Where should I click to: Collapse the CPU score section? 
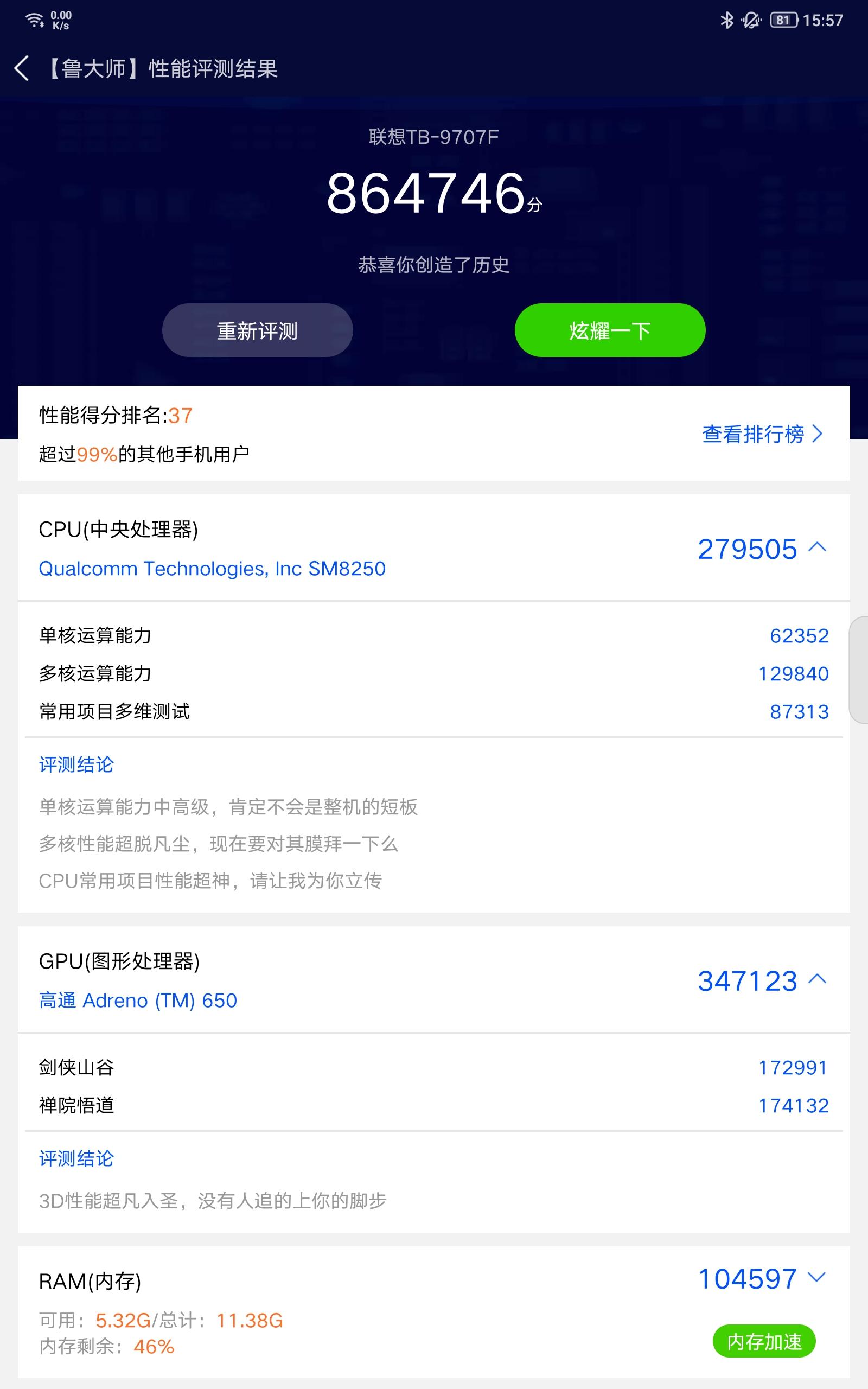point(817,547)
